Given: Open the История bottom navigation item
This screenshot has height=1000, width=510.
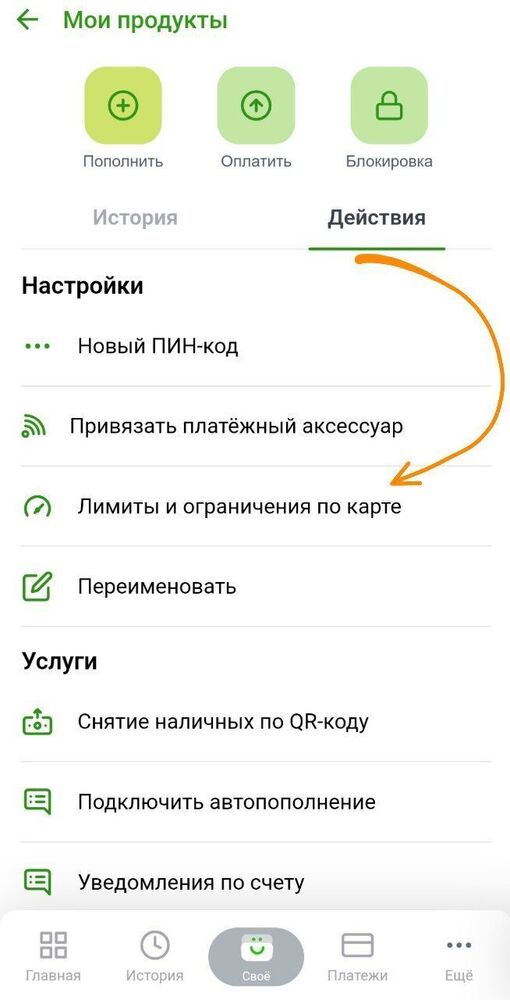Looking at the screenshot, I should click(154, 956).
